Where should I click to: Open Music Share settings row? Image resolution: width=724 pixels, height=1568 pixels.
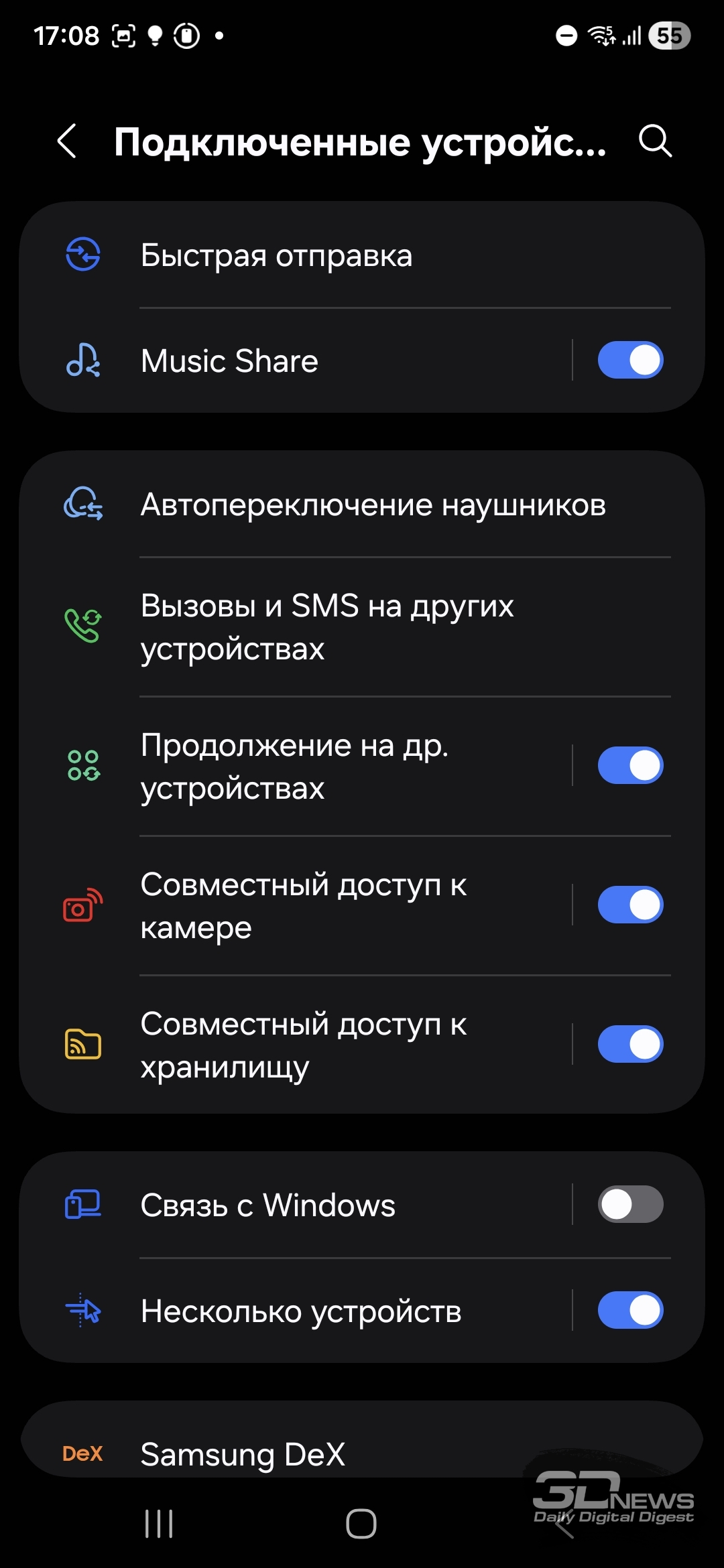click(x=295, y=361)
